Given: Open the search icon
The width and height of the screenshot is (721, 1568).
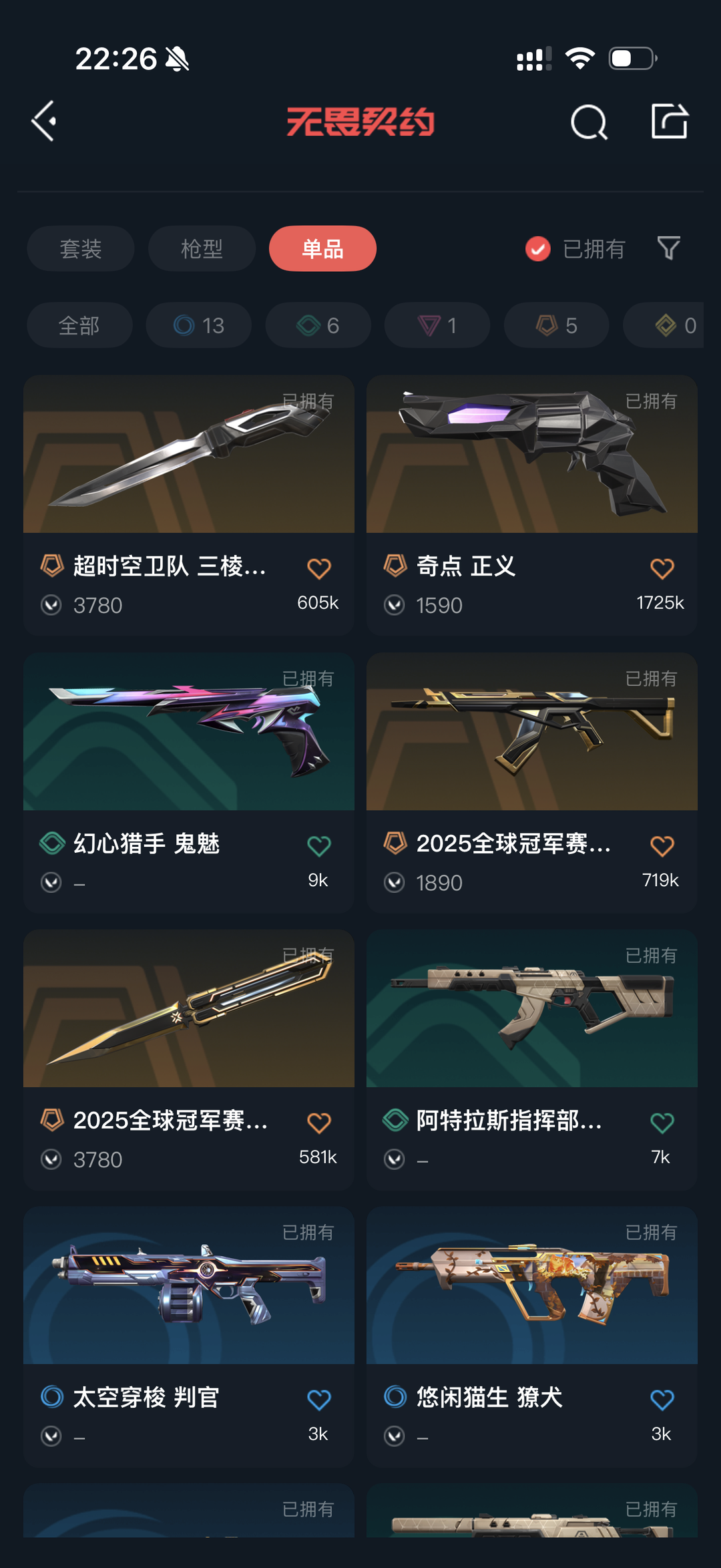Looking at the screenshot, I should coord(589,122).
